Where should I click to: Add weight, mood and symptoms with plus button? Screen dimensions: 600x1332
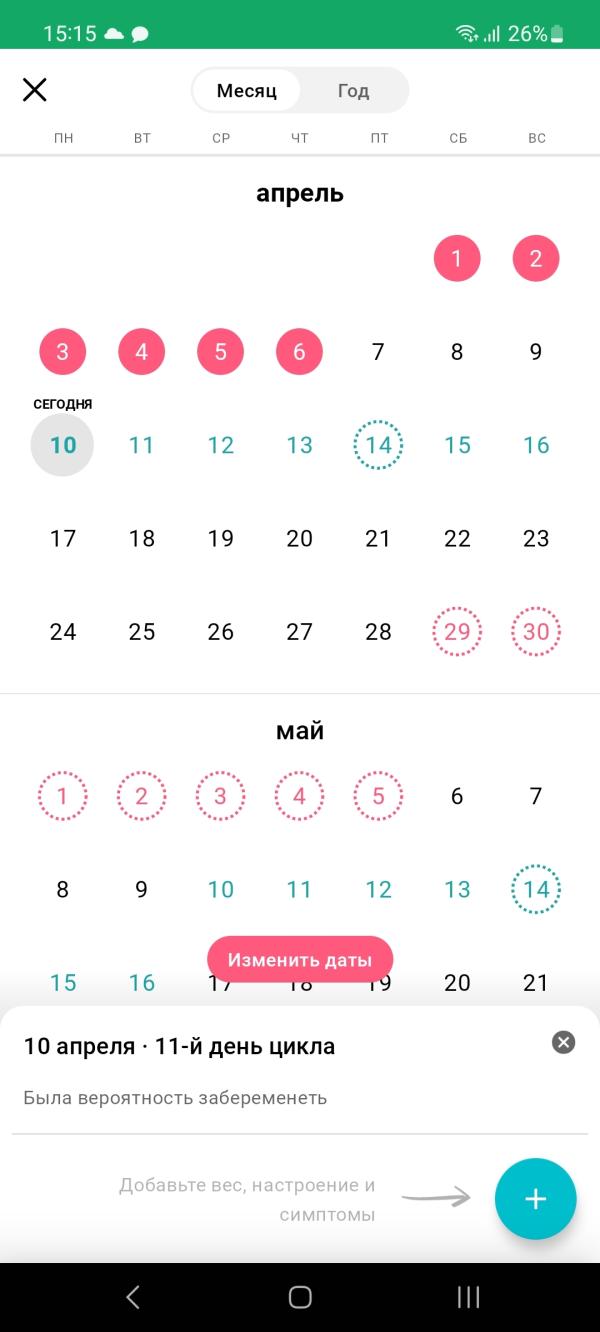pos(536,1199)
